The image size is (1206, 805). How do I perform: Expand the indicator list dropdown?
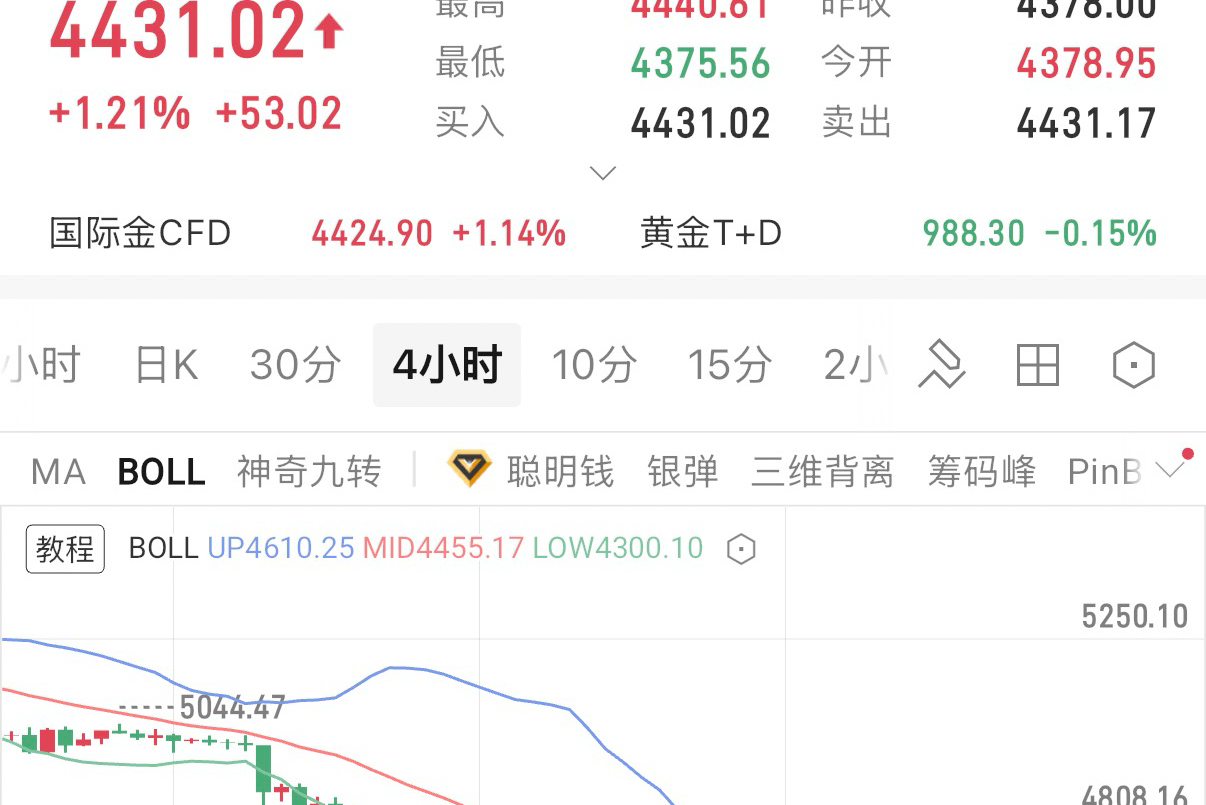pos(1170,470)
